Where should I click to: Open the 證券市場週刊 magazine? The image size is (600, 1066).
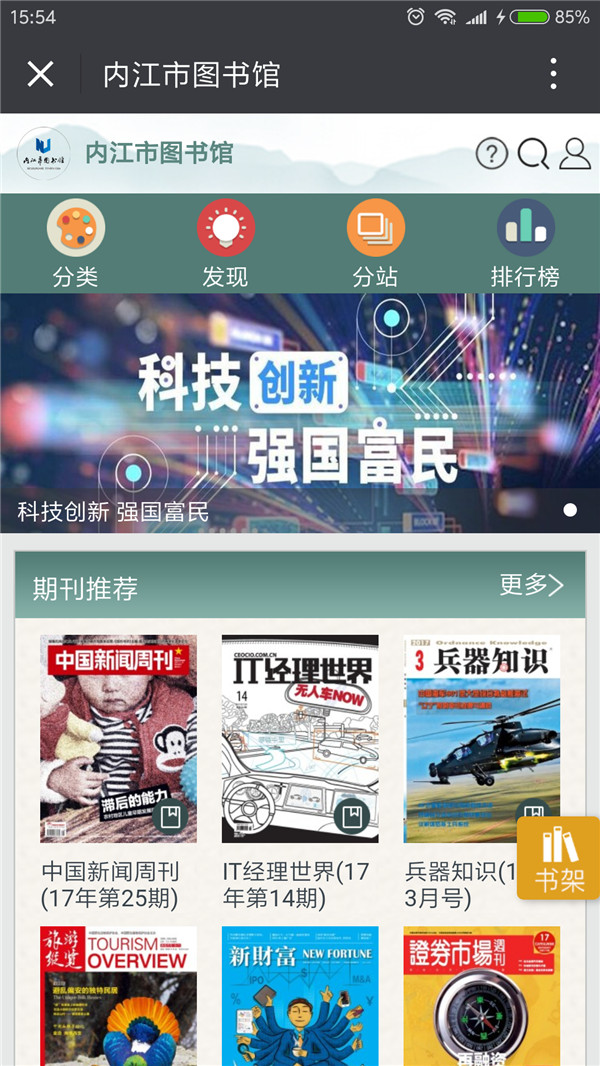[x=482, y=996]
